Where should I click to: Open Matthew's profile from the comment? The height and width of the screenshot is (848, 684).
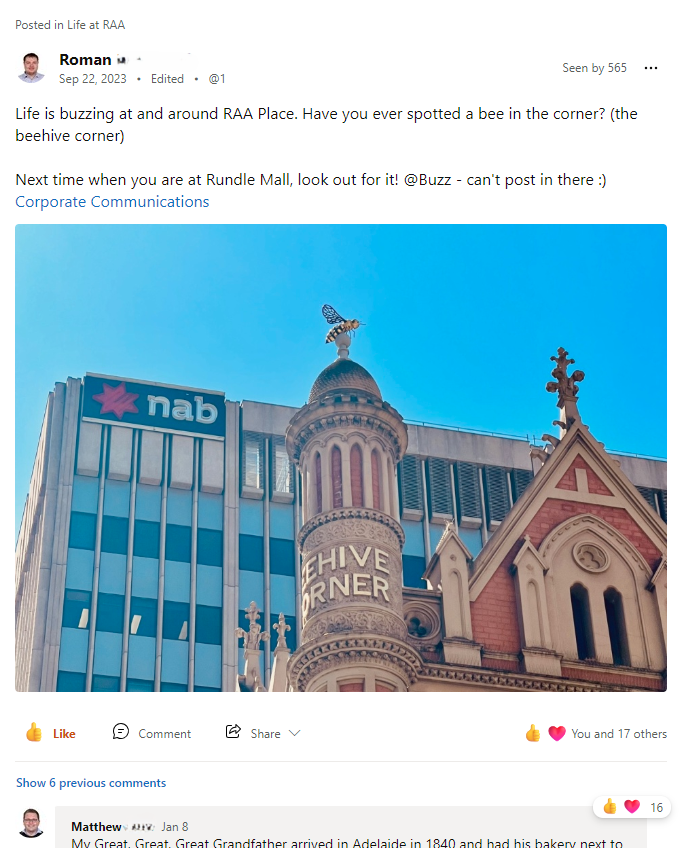(x=96, y=826)
